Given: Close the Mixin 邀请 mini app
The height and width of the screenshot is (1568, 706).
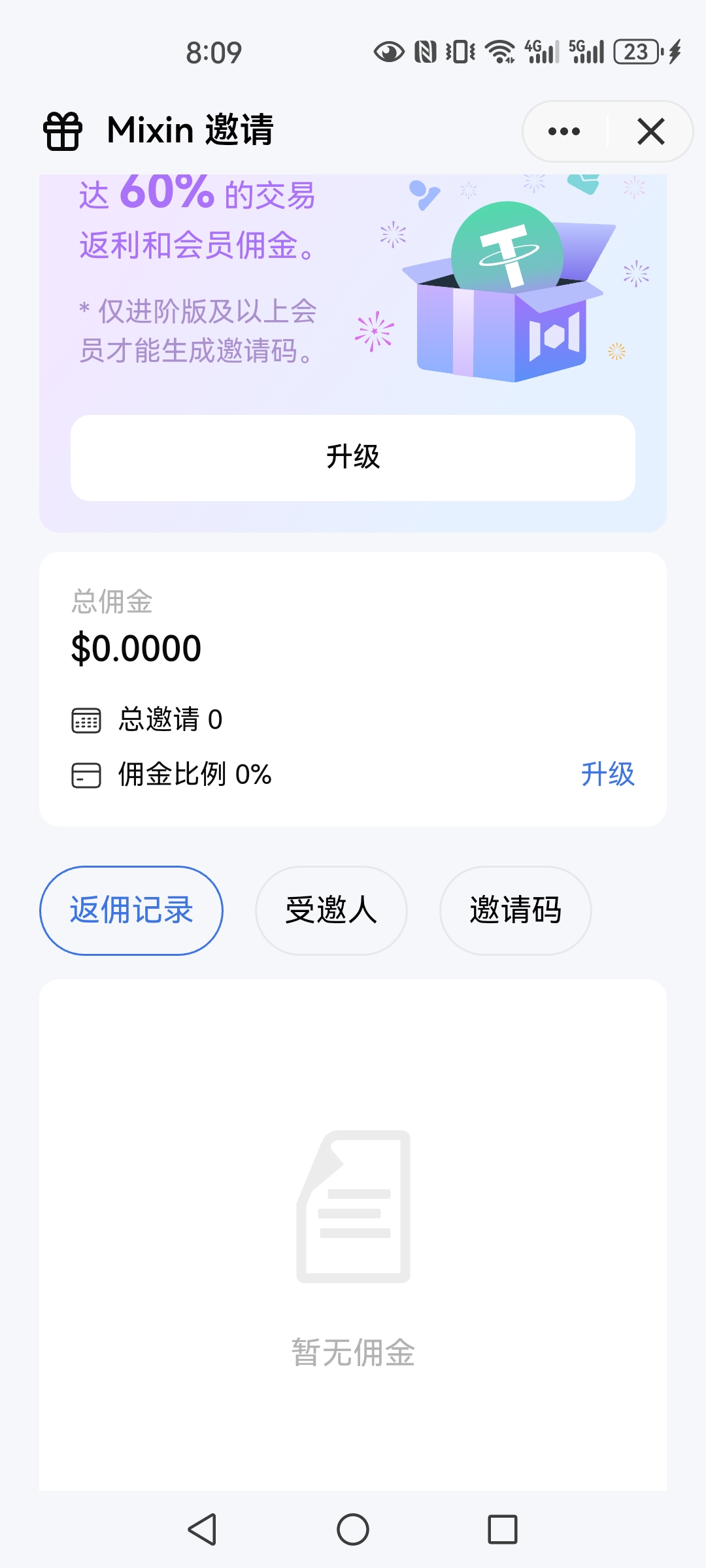Looking at the screenshot, I should click(650, 131).
